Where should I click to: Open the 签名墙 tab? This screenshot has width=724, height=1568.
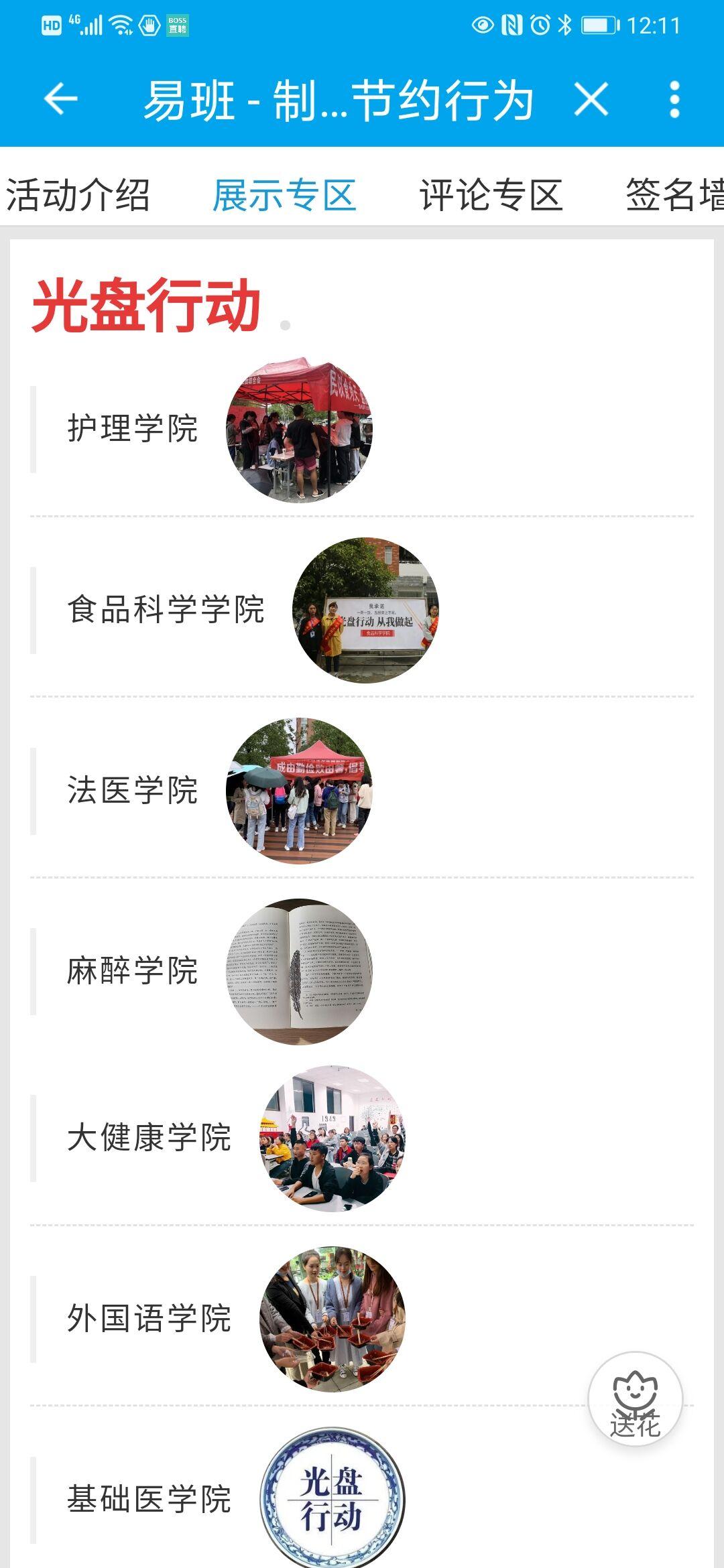coord(674,196)
